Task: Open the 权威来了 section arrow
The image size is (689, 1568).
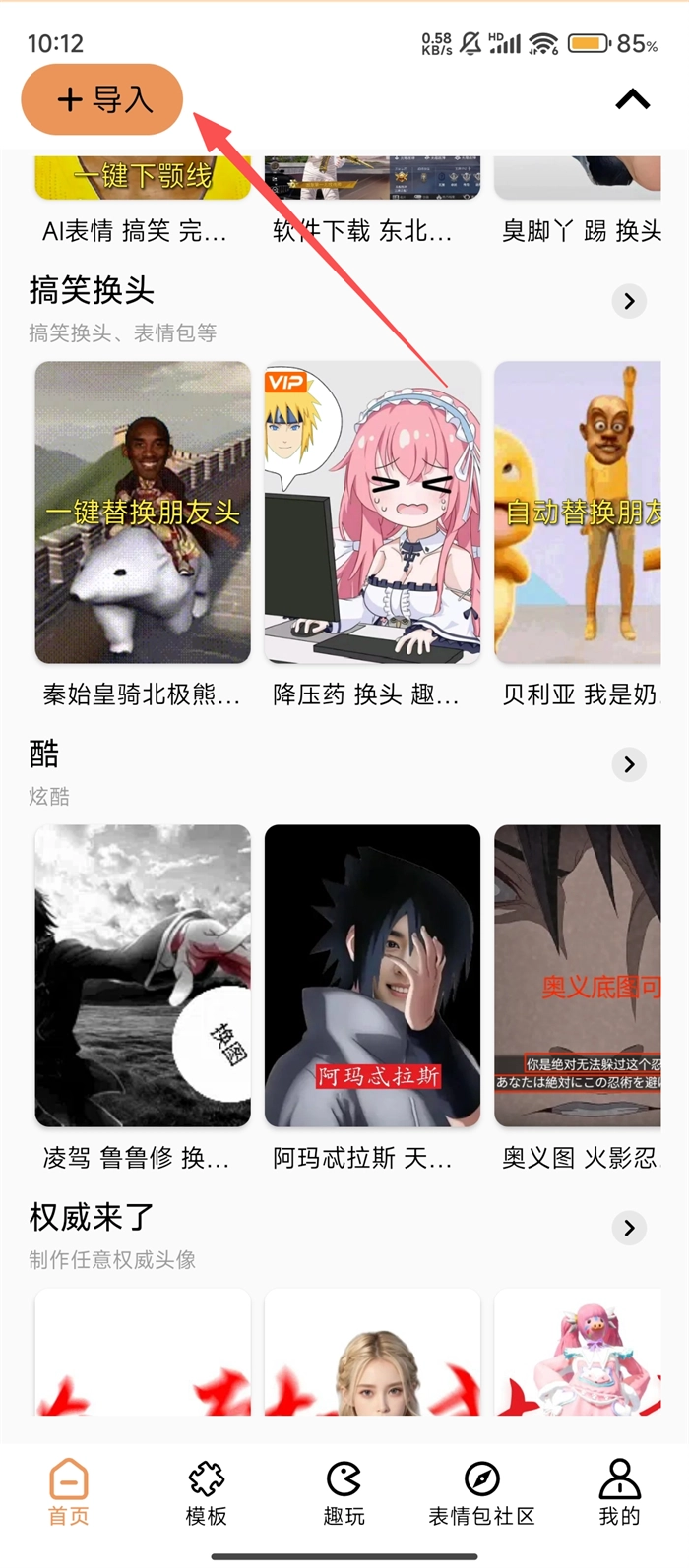Action: tap(629, 1228)
